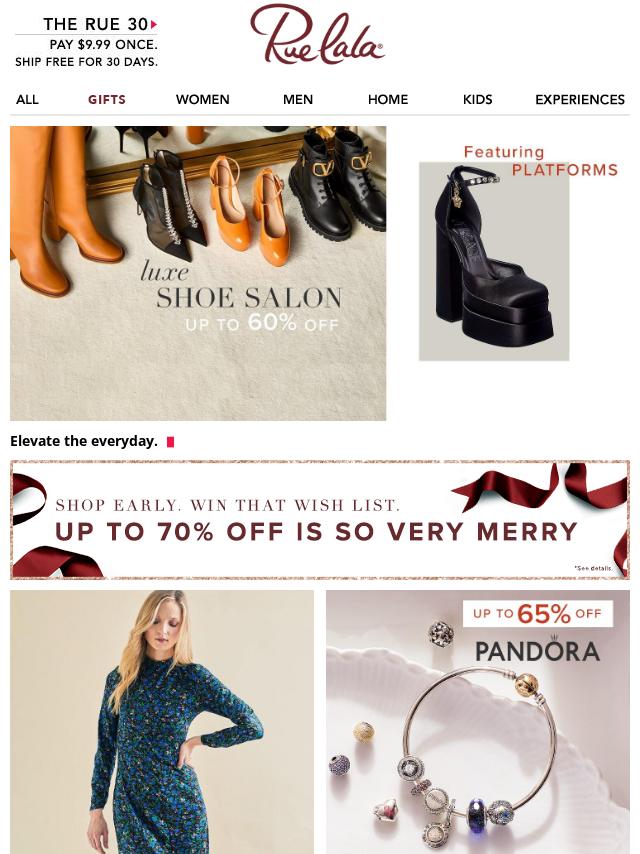Go to the Gifts section
The height and width of the screenshot is (854, 640).
107,100
